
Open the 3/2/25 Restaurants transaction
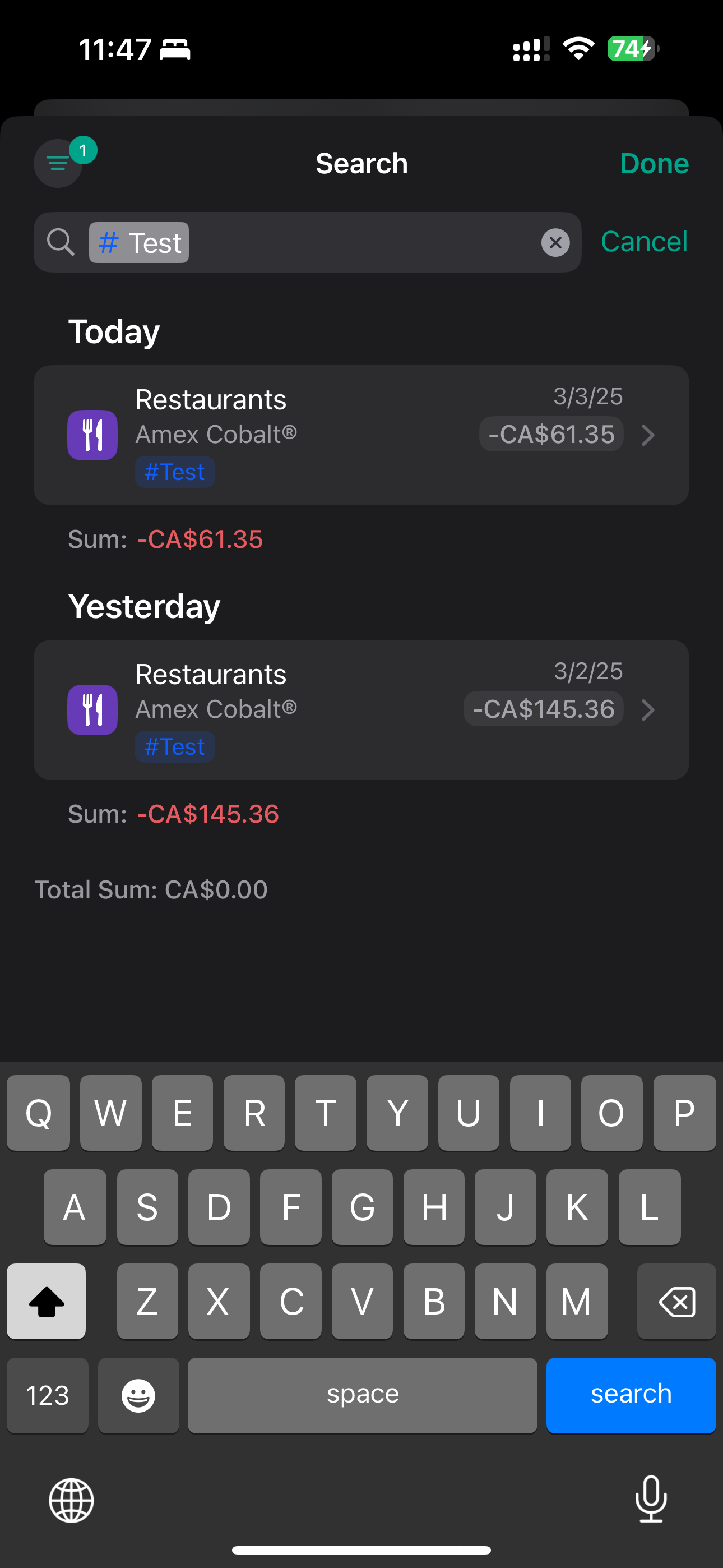click(x=361, y=709)
